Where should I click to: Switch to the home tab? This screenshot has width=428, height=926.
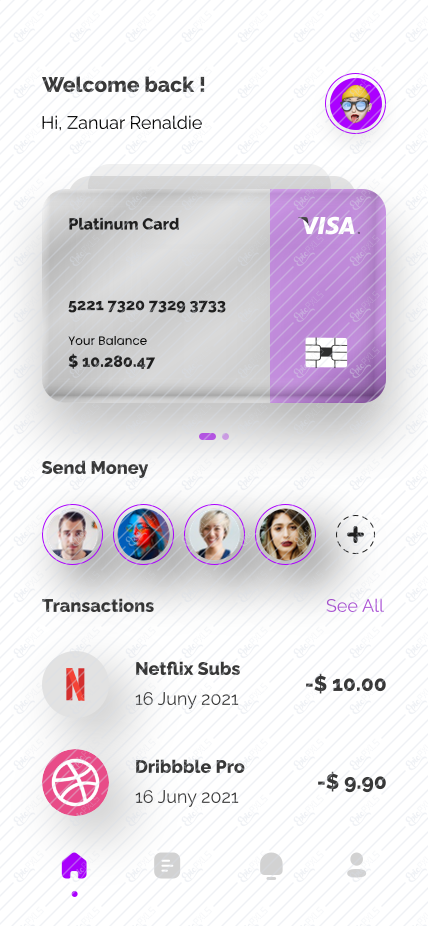(74, 866)
